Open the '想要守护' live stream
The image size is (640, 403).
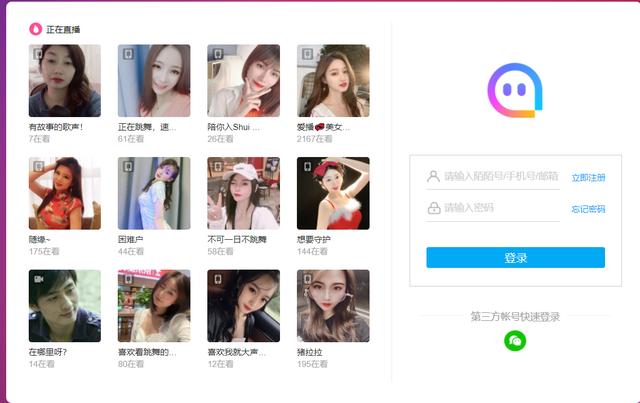point(333,193)
